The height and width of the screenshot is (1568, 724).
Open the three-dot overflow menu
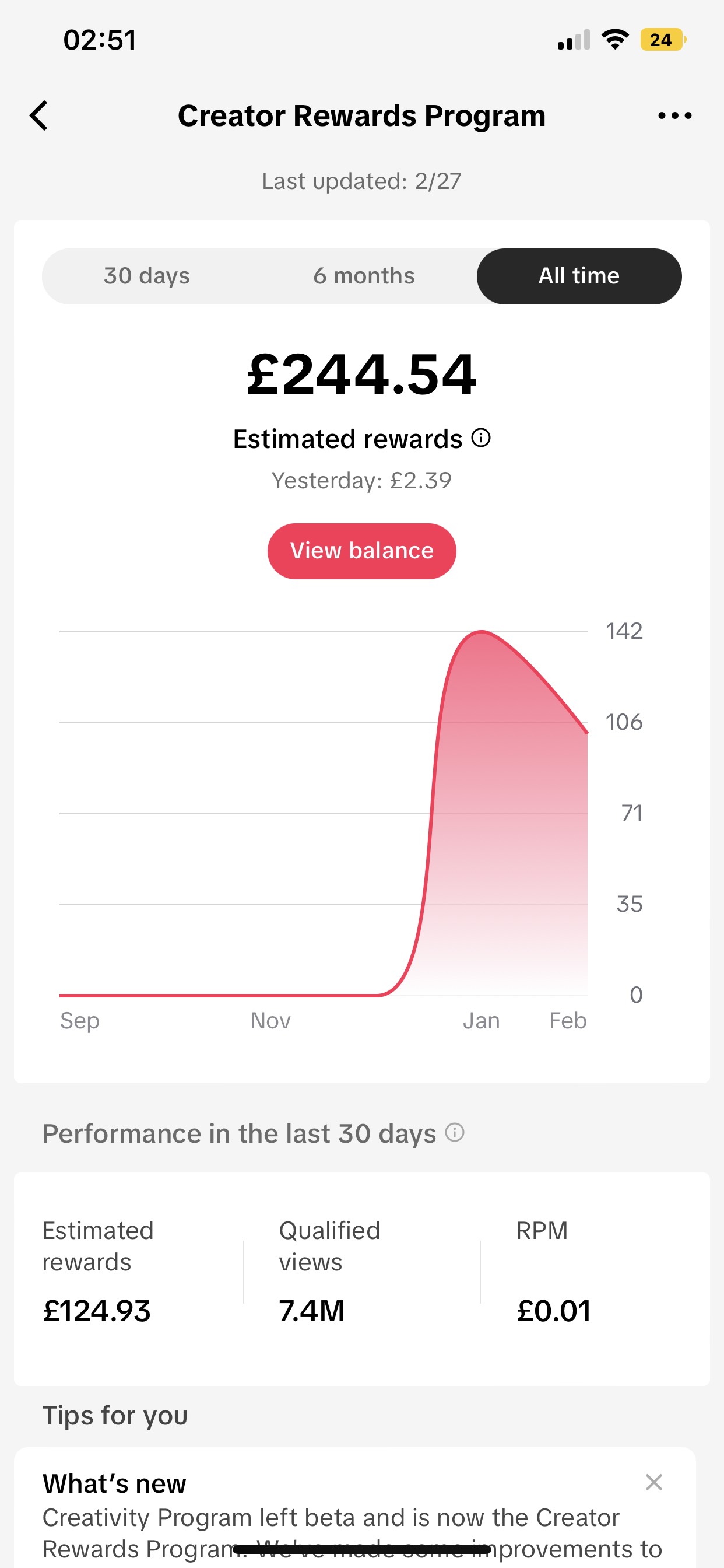click(674, 116)
